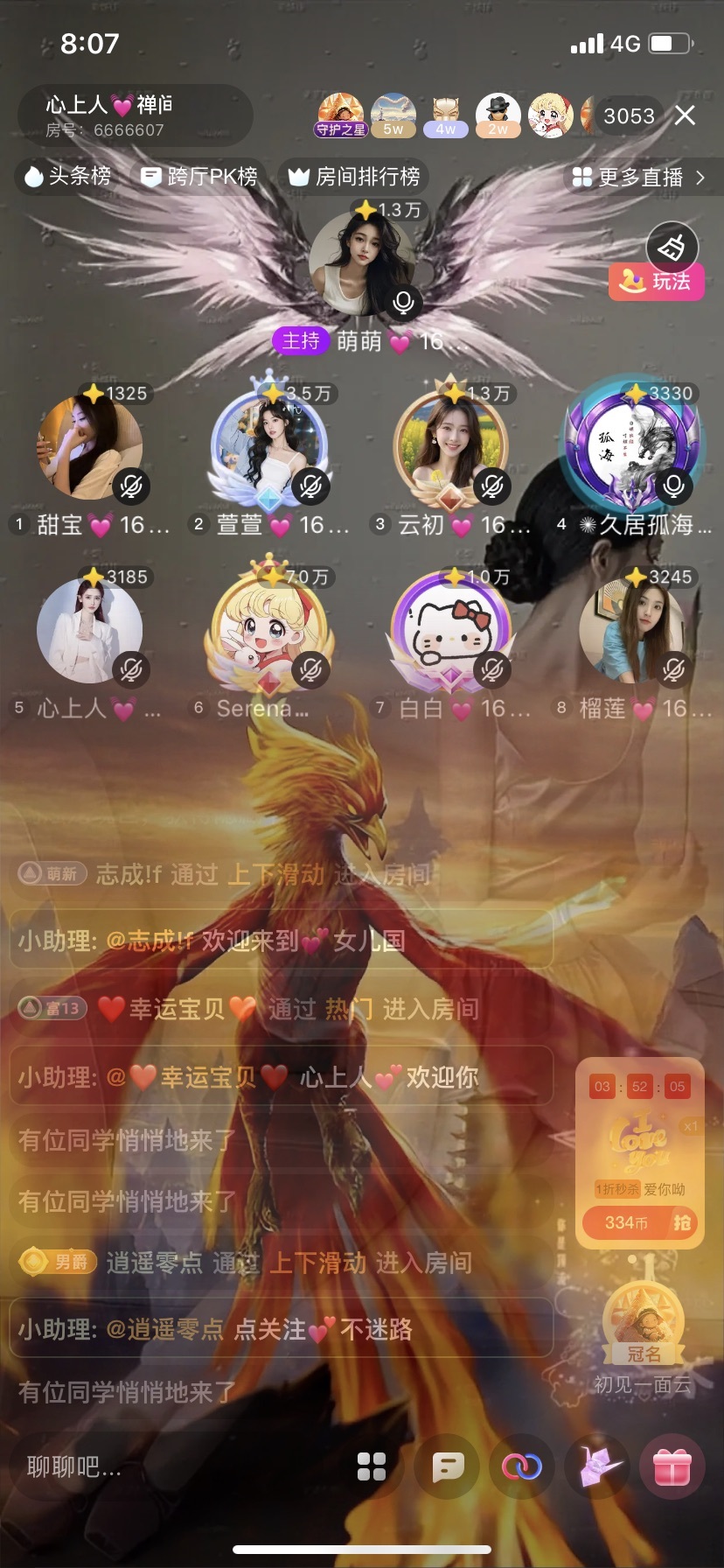Image resolution: width=724 pixels, height=1568 pixels.
Task: Open host 萌萌's avatar
Action: [x=361, y=263]
